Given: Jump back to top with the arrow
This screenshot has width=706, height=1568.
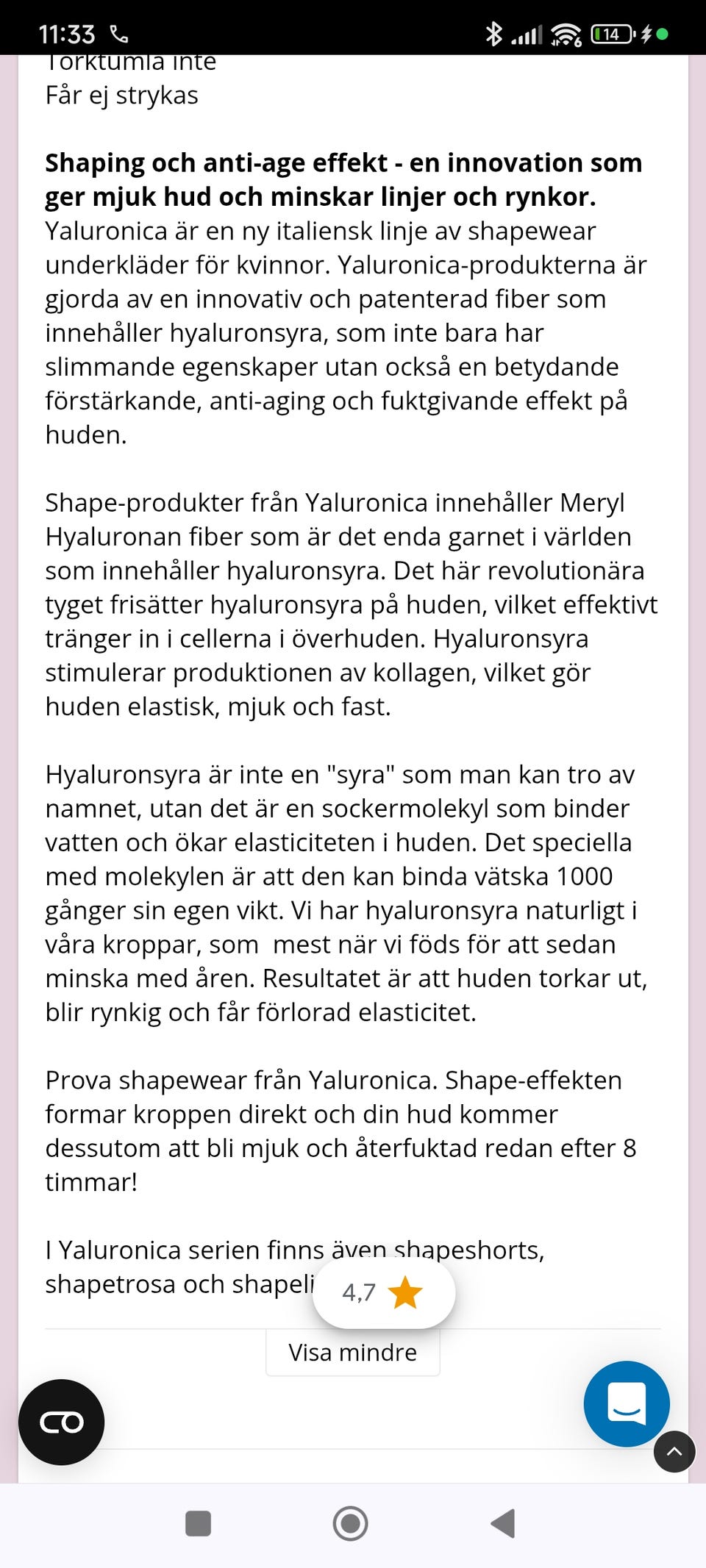Looking at the screenshot, I should coord(674,1451).
